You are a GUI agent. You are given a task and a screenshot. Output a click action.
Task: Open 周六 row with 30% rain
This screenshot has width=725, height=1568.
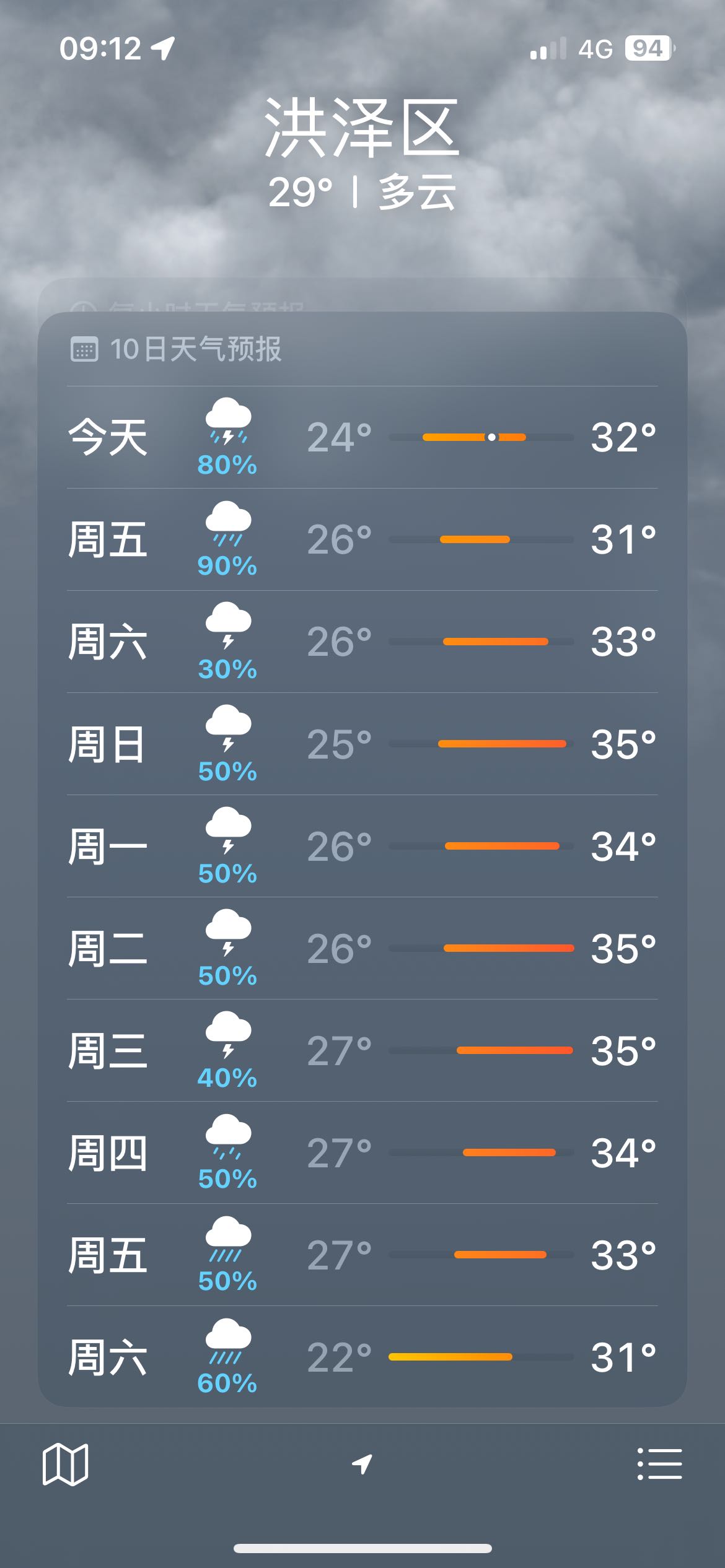tap(362, 642)
